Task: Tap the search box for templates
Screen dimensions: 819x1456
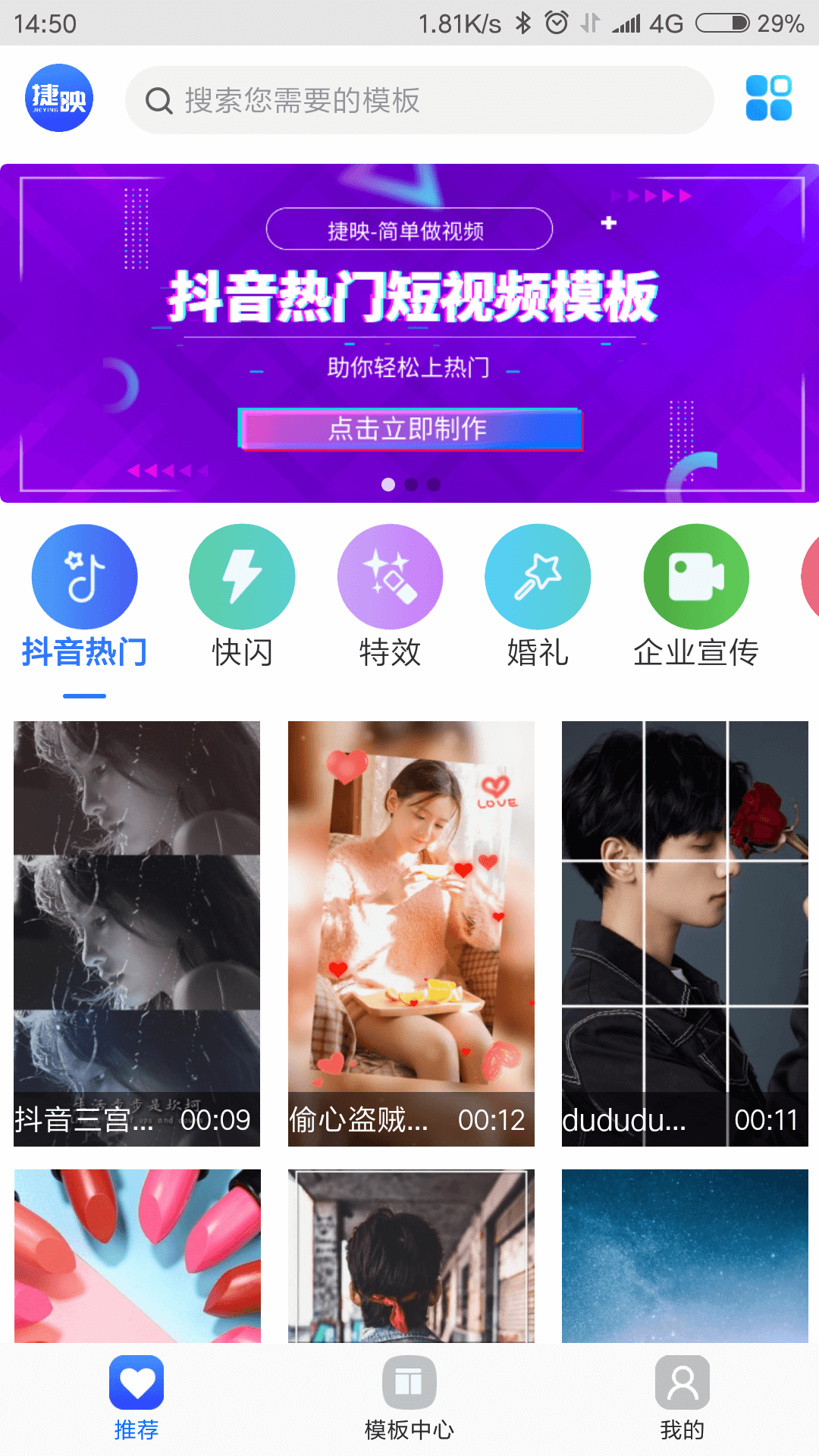Action: [419, 100]
